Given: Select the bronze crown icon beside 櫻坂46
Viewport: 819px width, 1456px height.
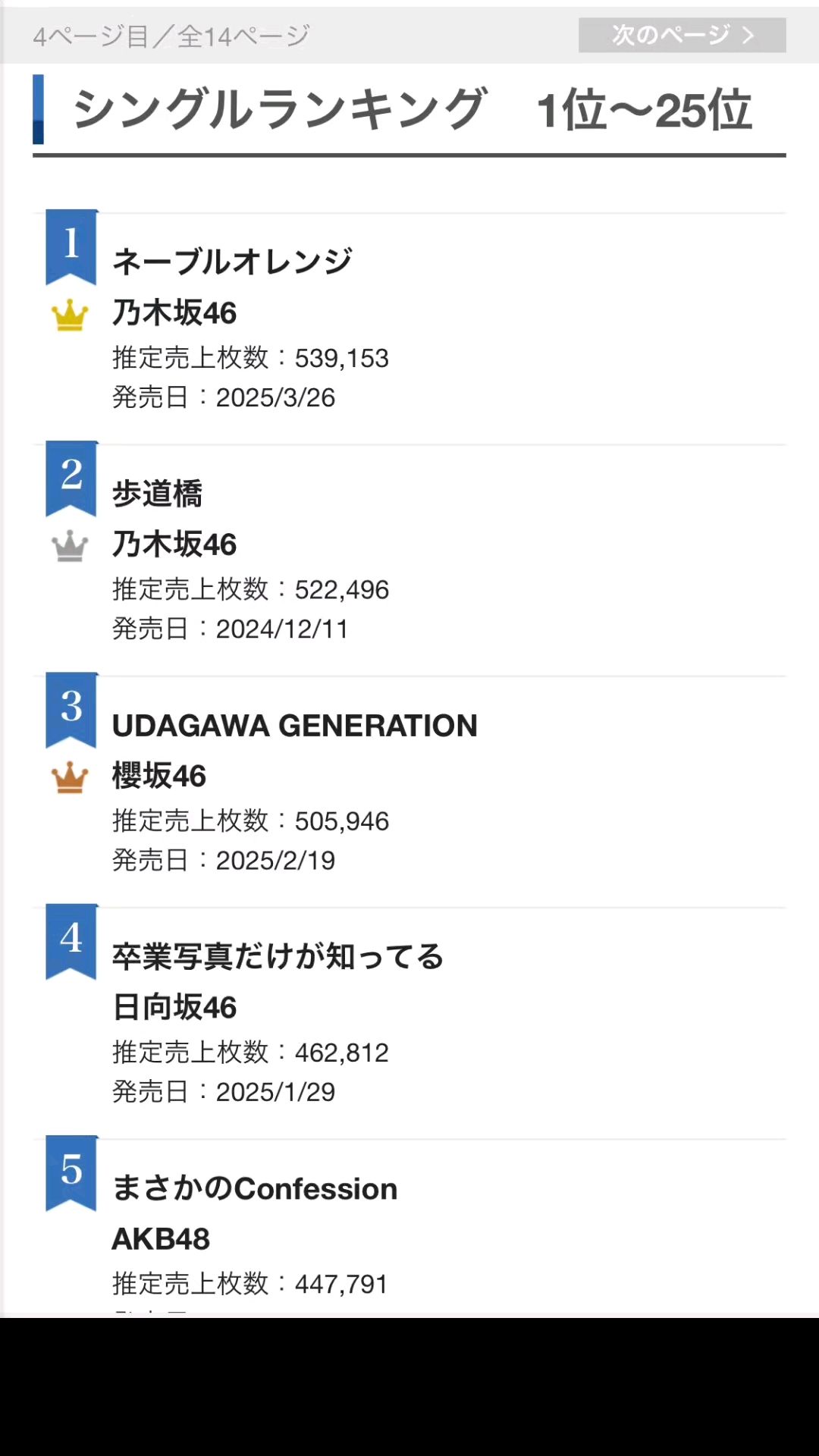Looking at the screenshot, I should click(x=70, y=777).
